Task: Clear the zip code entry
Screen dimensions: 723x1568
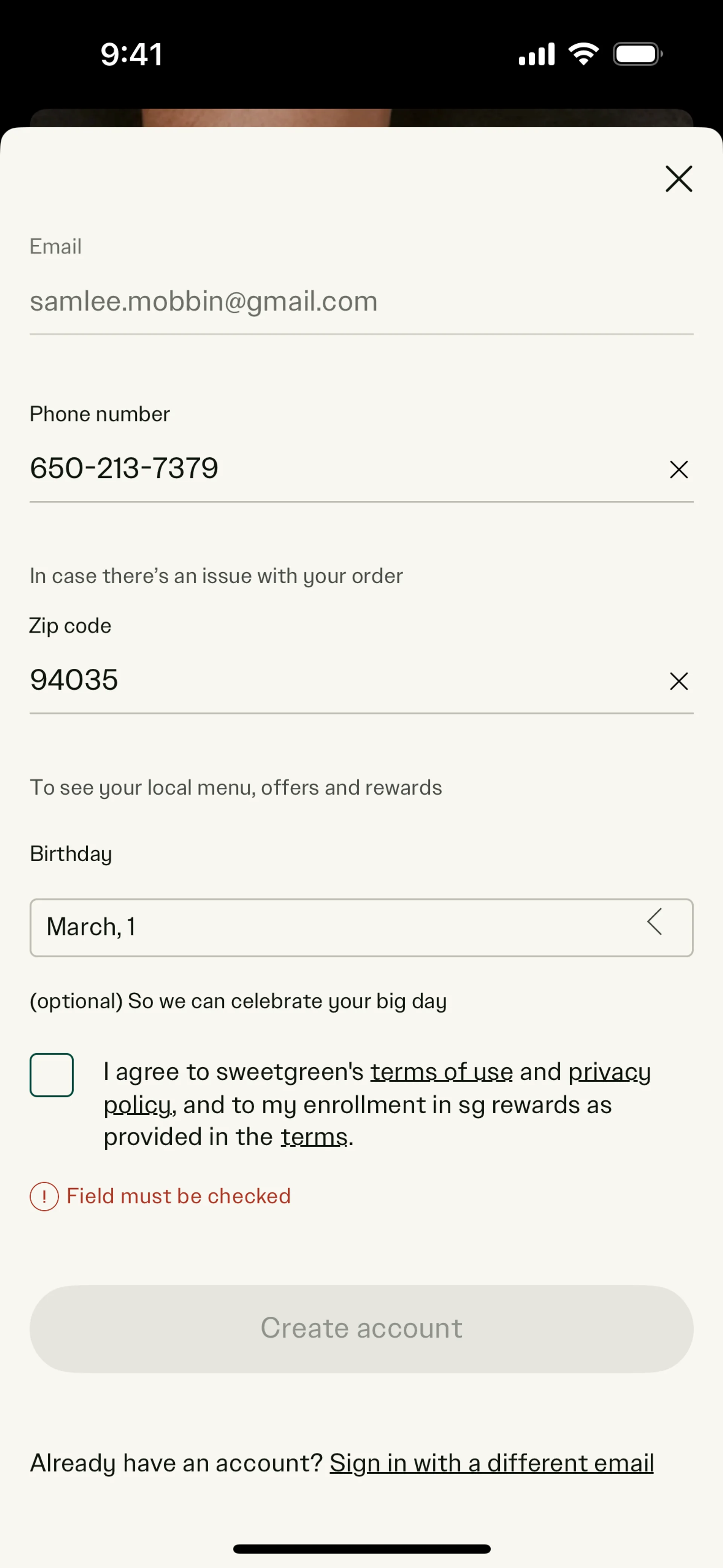Action: tap(679, 681)
